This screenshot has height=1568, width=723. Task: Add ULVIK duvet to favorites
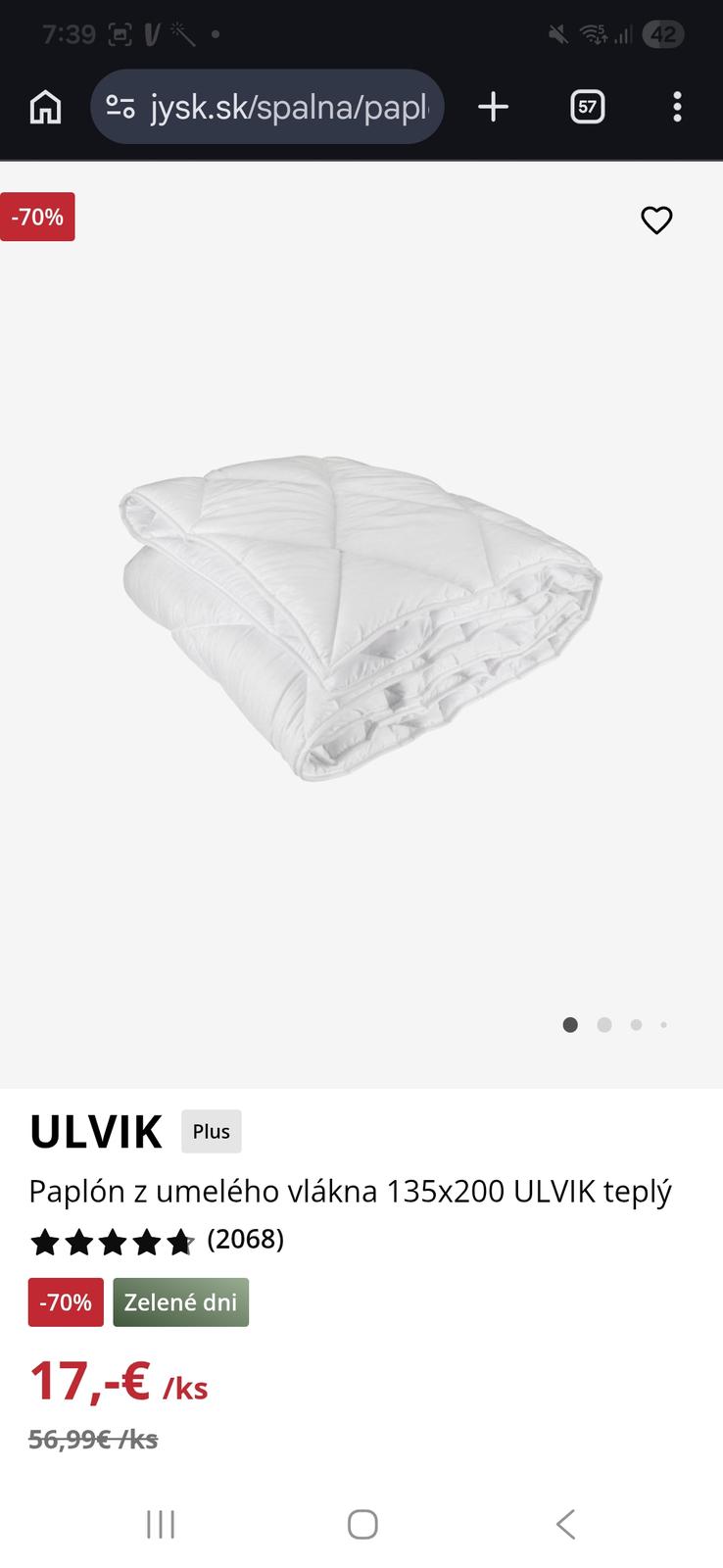pyautogui.click(x=656, y=220)
